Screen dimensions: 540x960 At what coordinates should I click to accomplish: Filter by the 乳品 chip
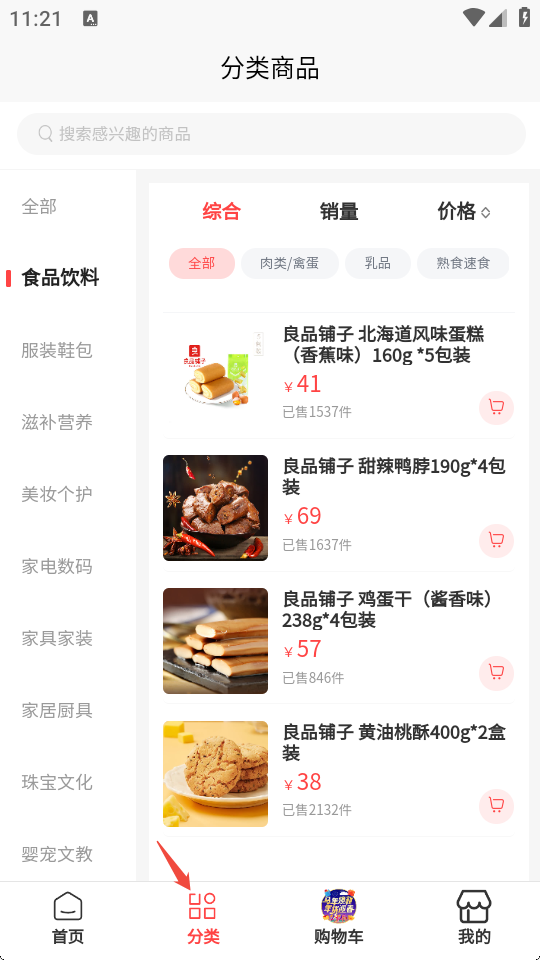(378, 263)
